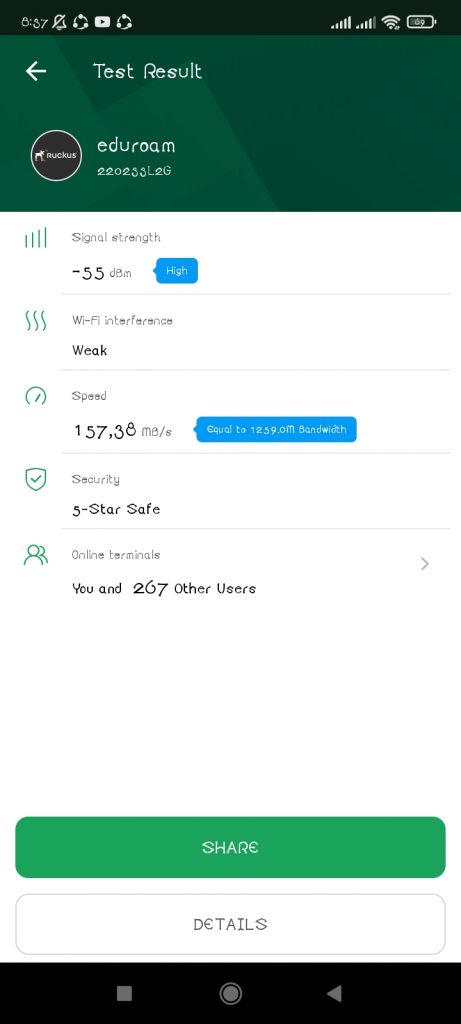The image size is (461, 1024).
Task: Tap the system back triangle
Action: [x=334, y=993]
